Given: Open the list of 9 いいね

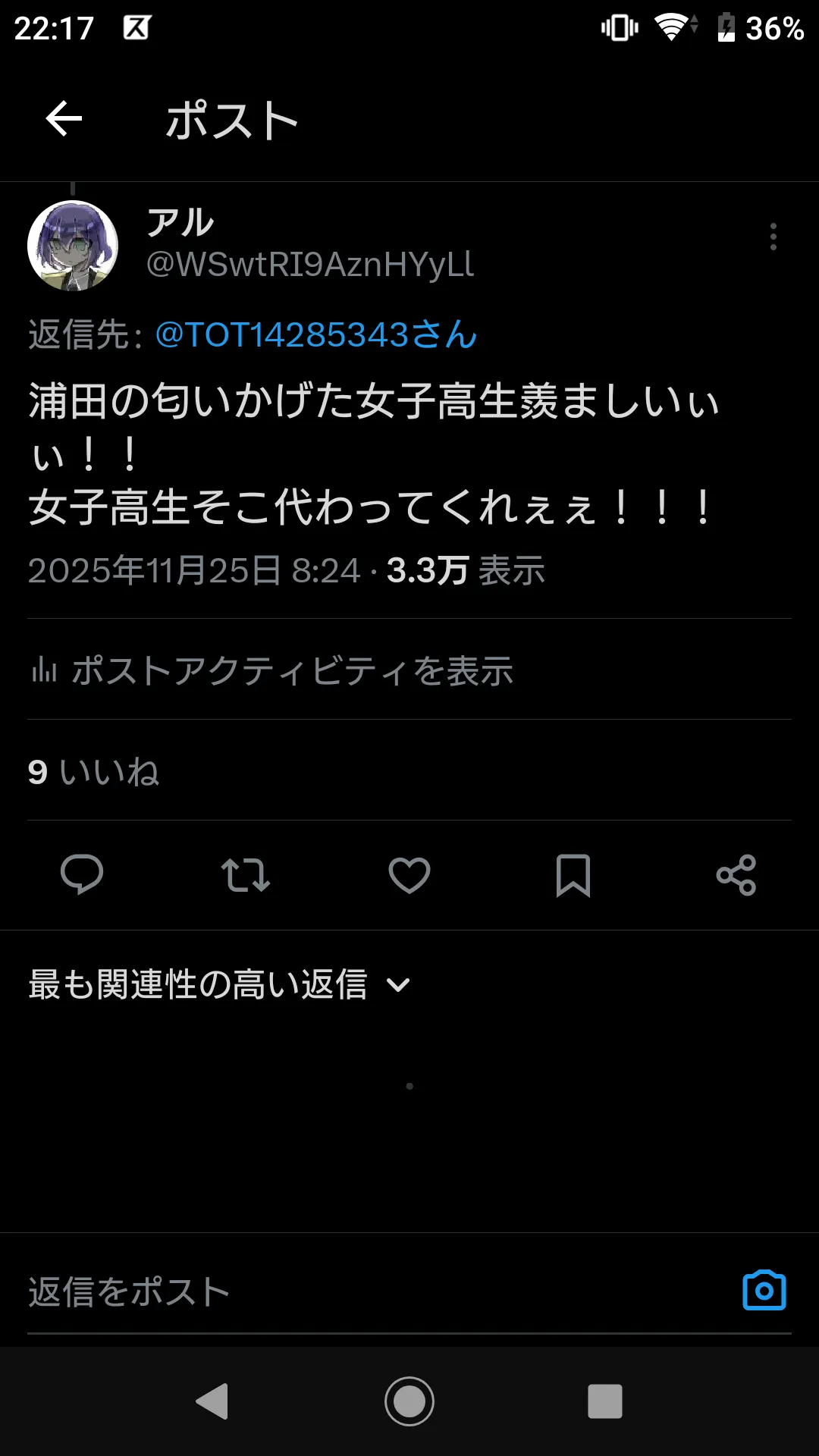Looking at the screenshot, I should click(94, 772).
